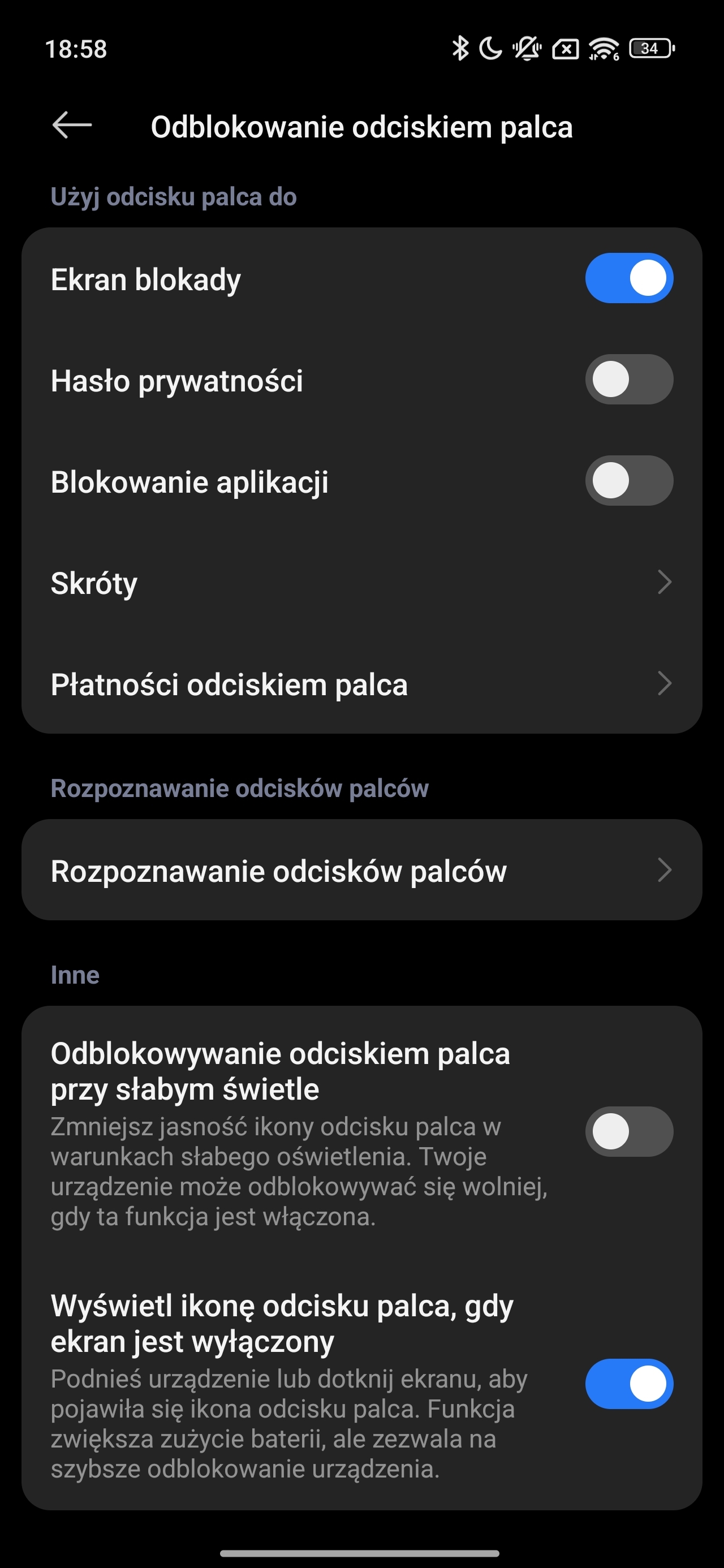Switch on Blokowanie aplikacji

[x=628, y=480]
